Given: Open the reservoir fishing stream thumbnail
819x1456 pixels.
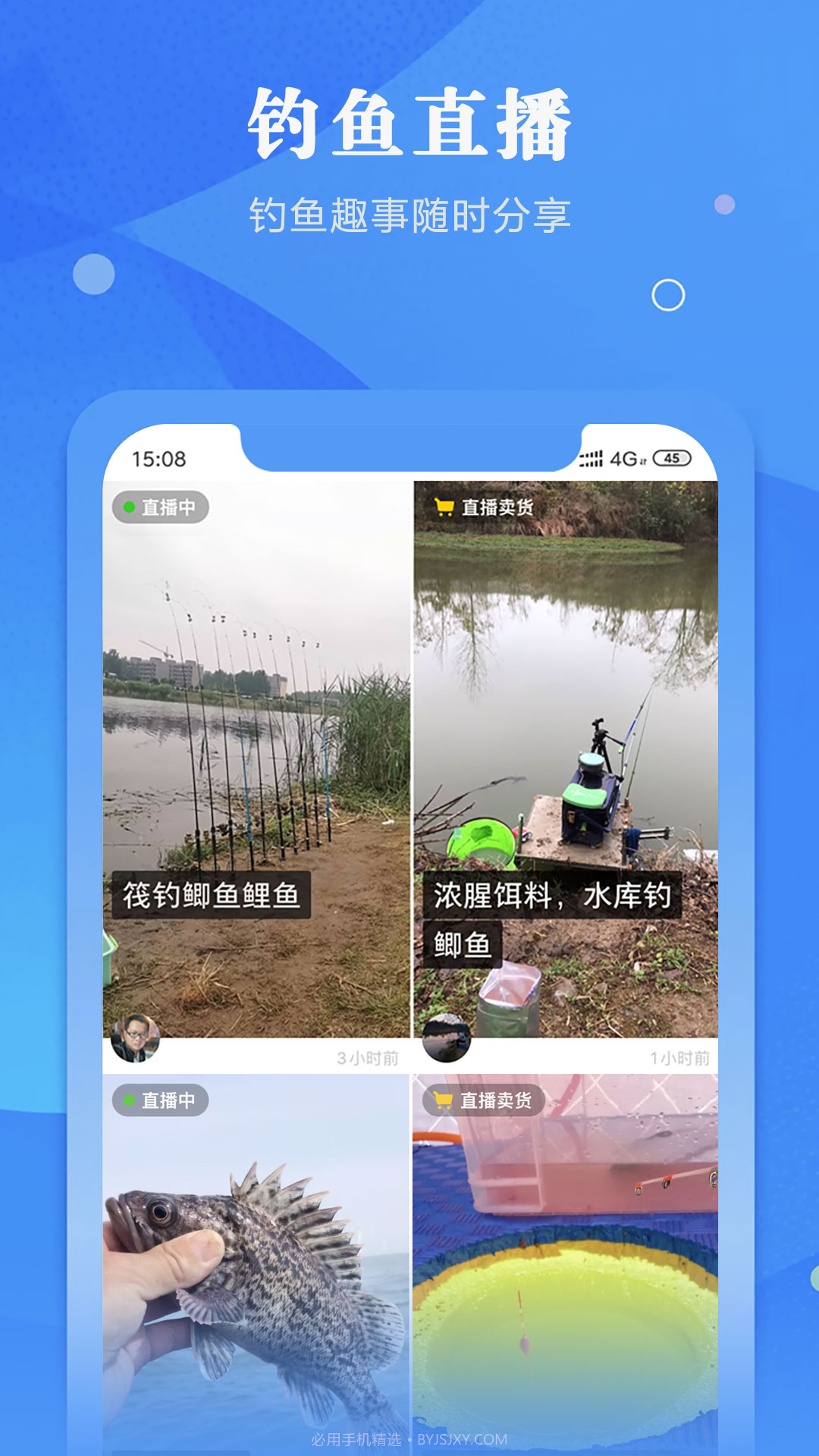Looking at the screenshot, I should pos(565,682).
